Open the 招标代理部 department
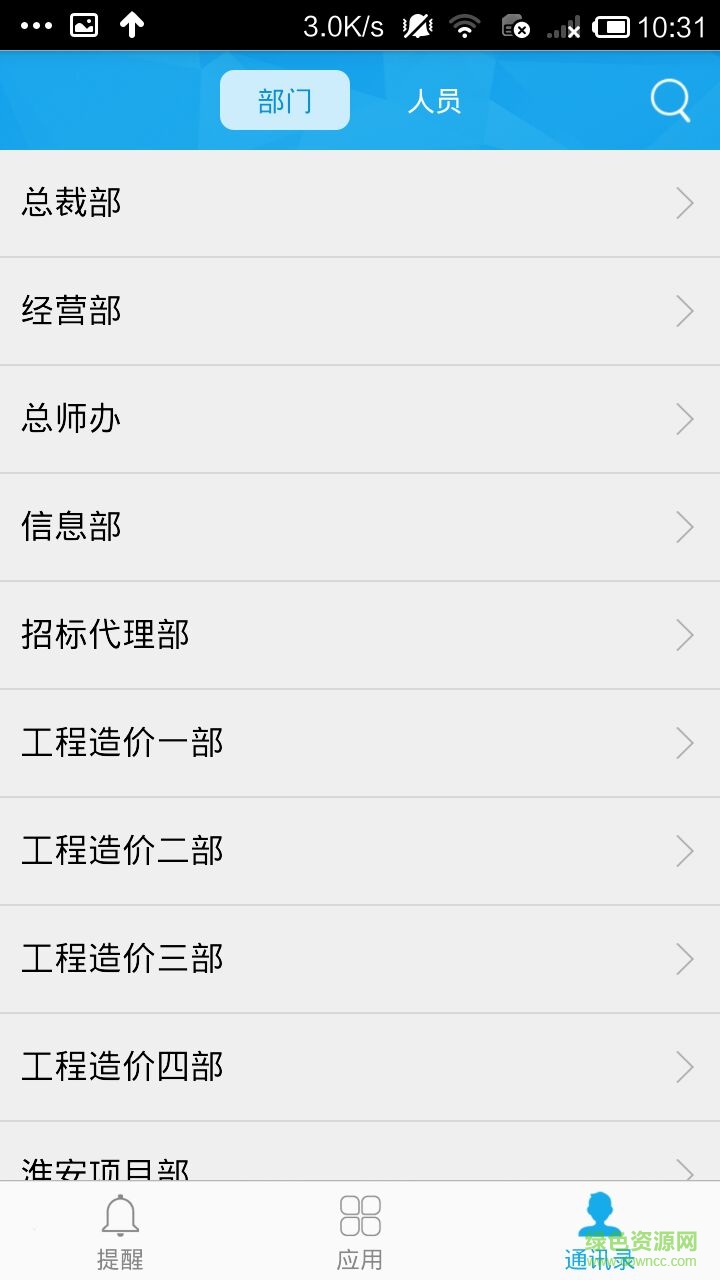 point(360,635)
